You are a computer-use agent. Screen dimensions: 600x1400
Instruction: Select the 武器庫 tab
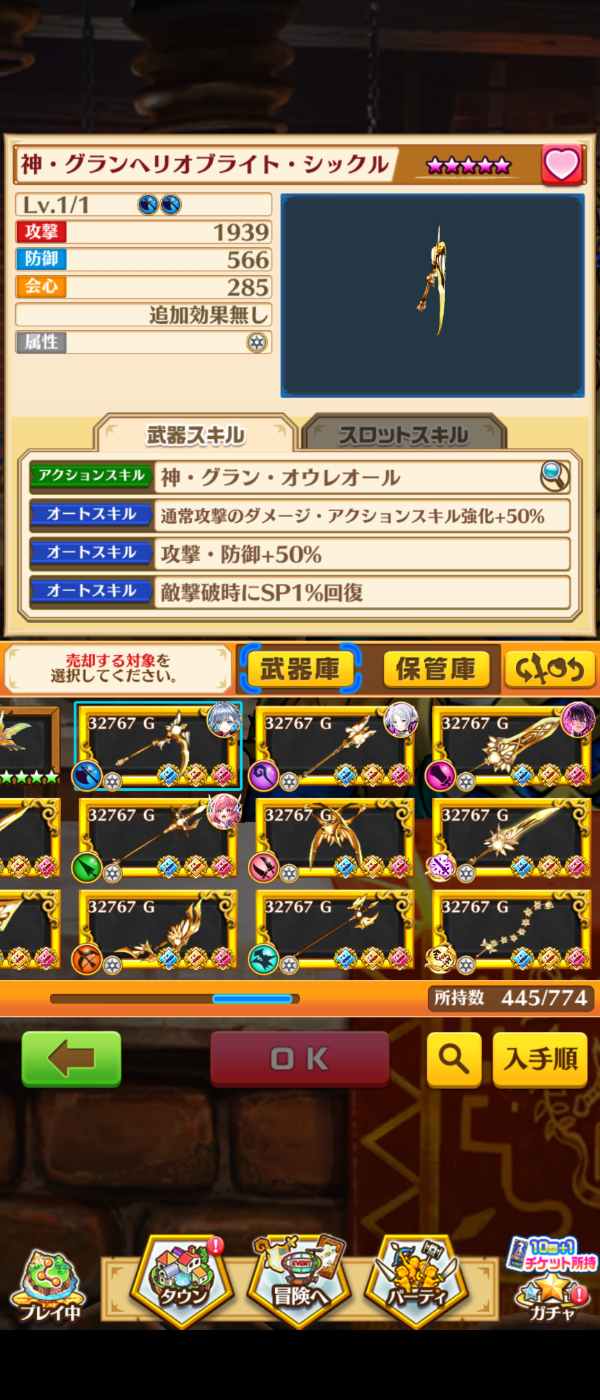click(x=300, y=668)
